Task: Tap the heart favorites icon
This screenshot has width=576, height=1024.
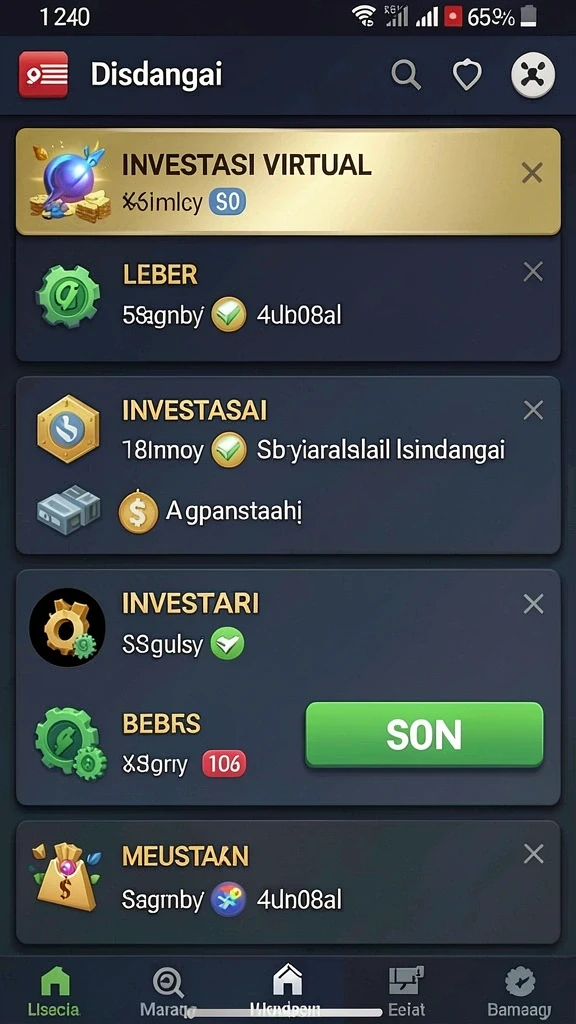Action: point(468,75)
